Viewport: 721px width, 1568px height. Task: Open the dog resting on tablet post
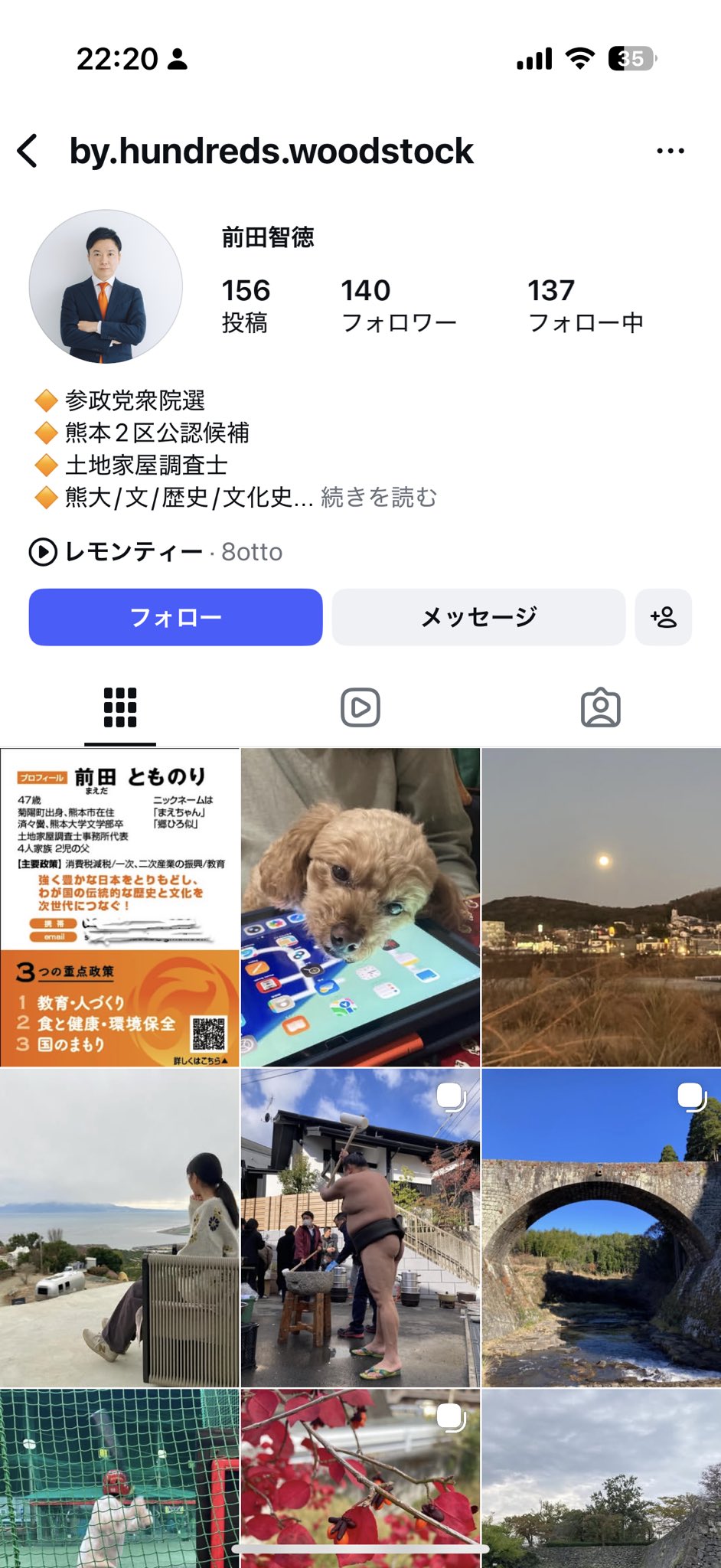[x=360, y=907]
